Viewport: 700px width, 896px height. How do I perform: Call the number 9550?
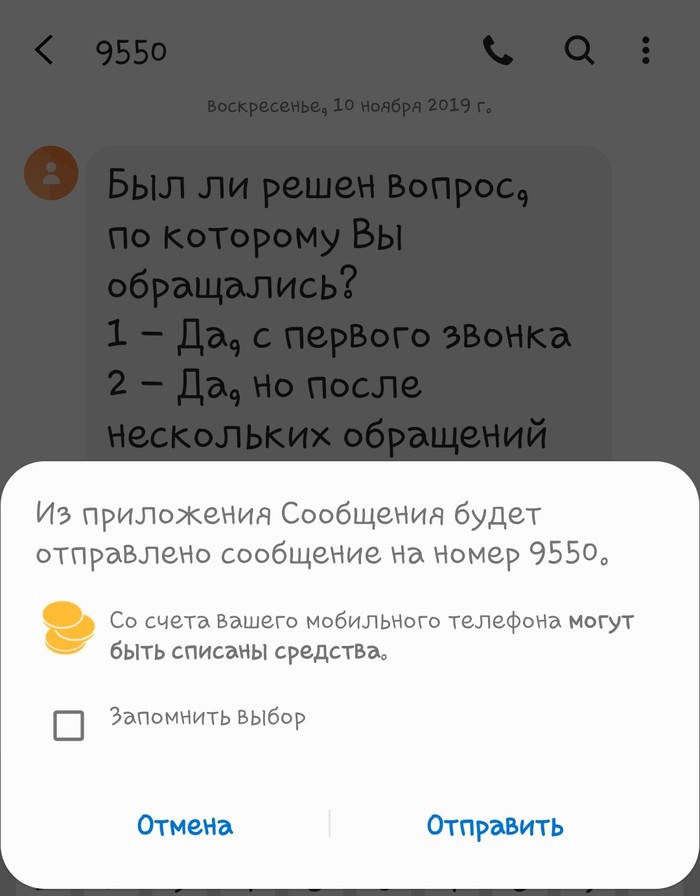point(497,50)
